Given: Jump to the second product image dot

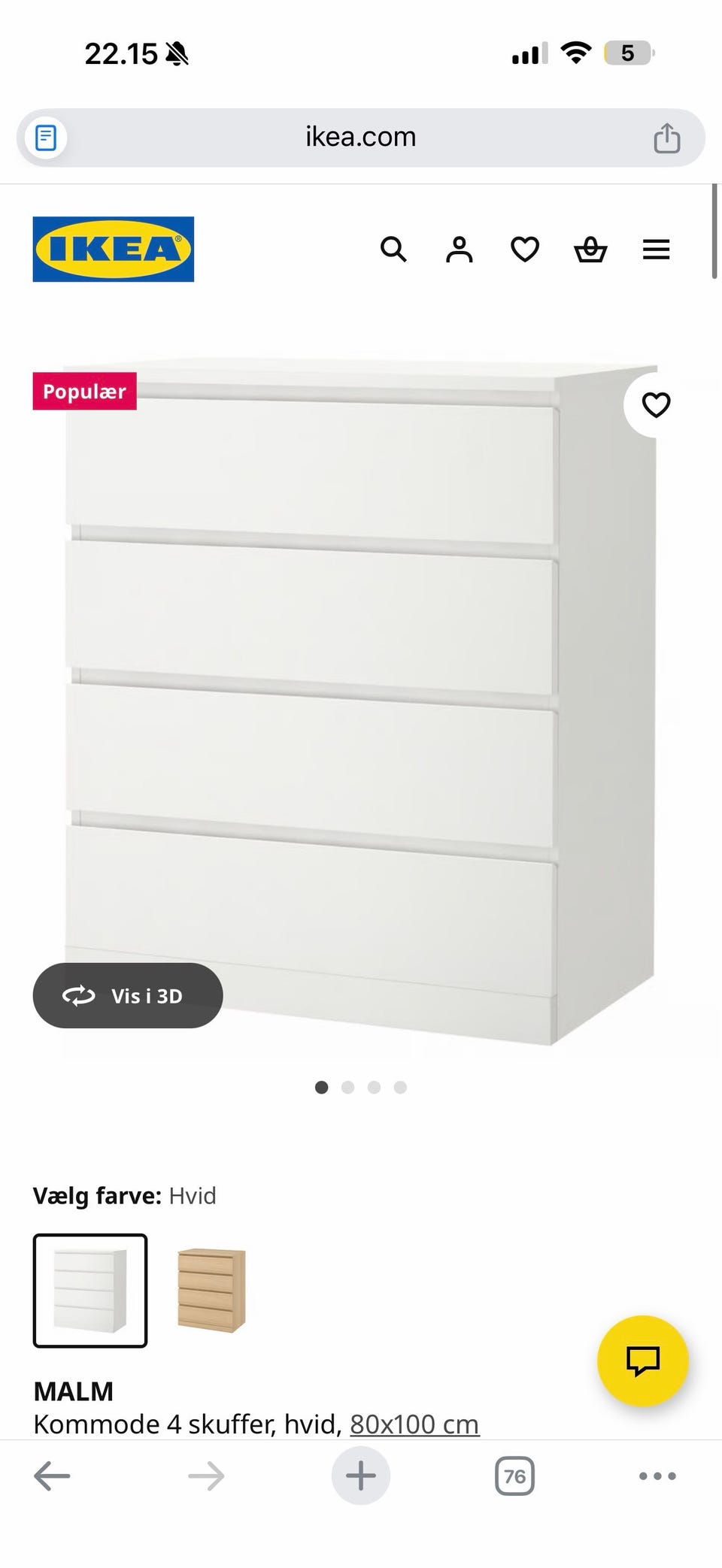Looking at the screenshot, I should point(347,1087).
